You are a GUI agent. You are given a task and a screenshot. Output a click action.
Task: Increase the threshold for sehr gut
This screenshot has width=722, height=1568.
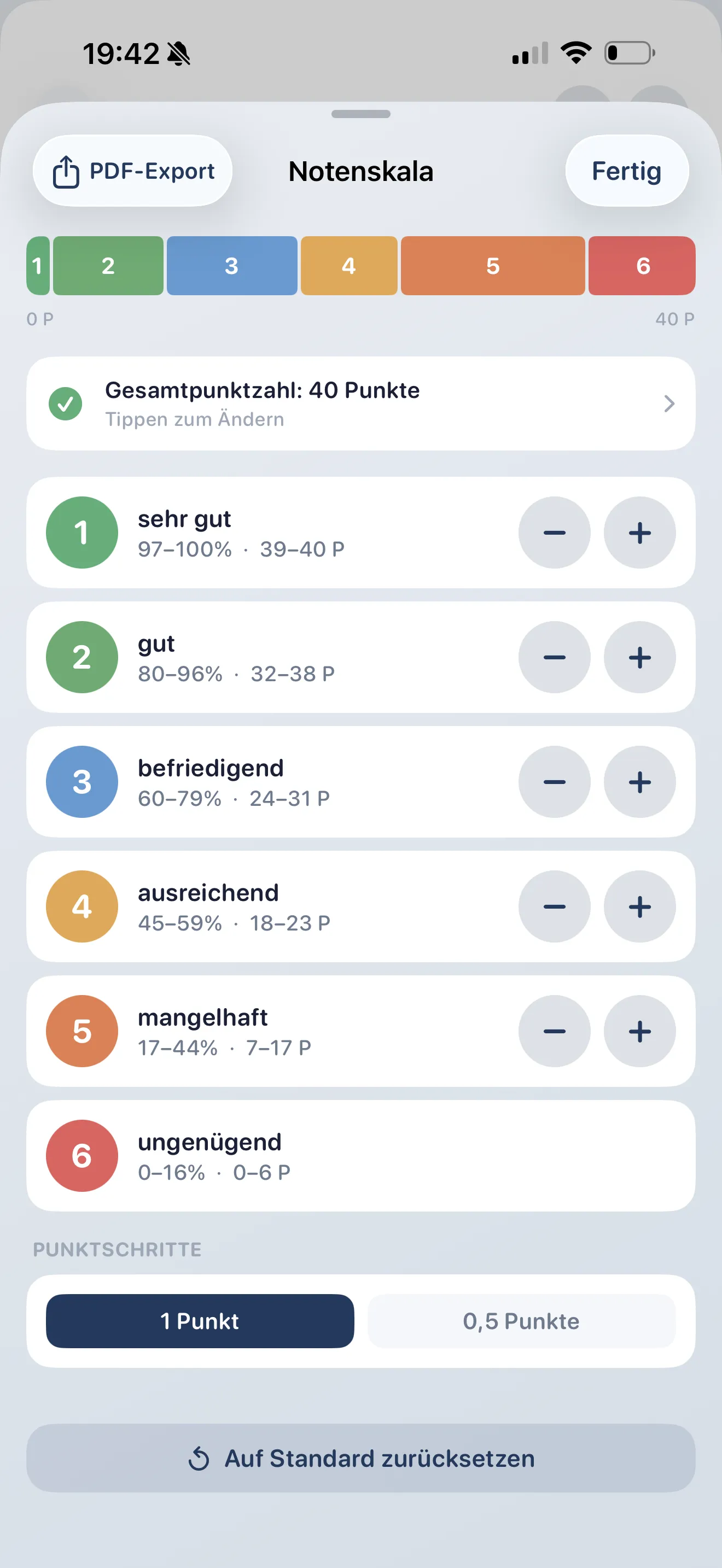[639, 533]
